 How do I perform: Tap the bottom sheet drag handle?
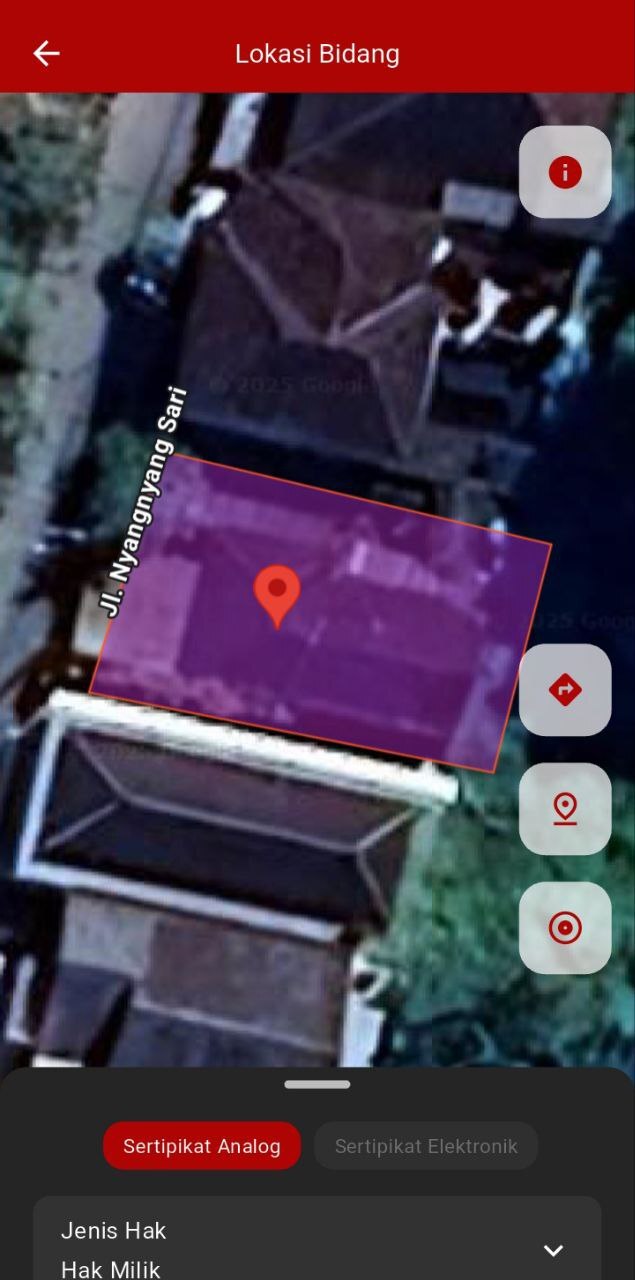pos(317,1084)
